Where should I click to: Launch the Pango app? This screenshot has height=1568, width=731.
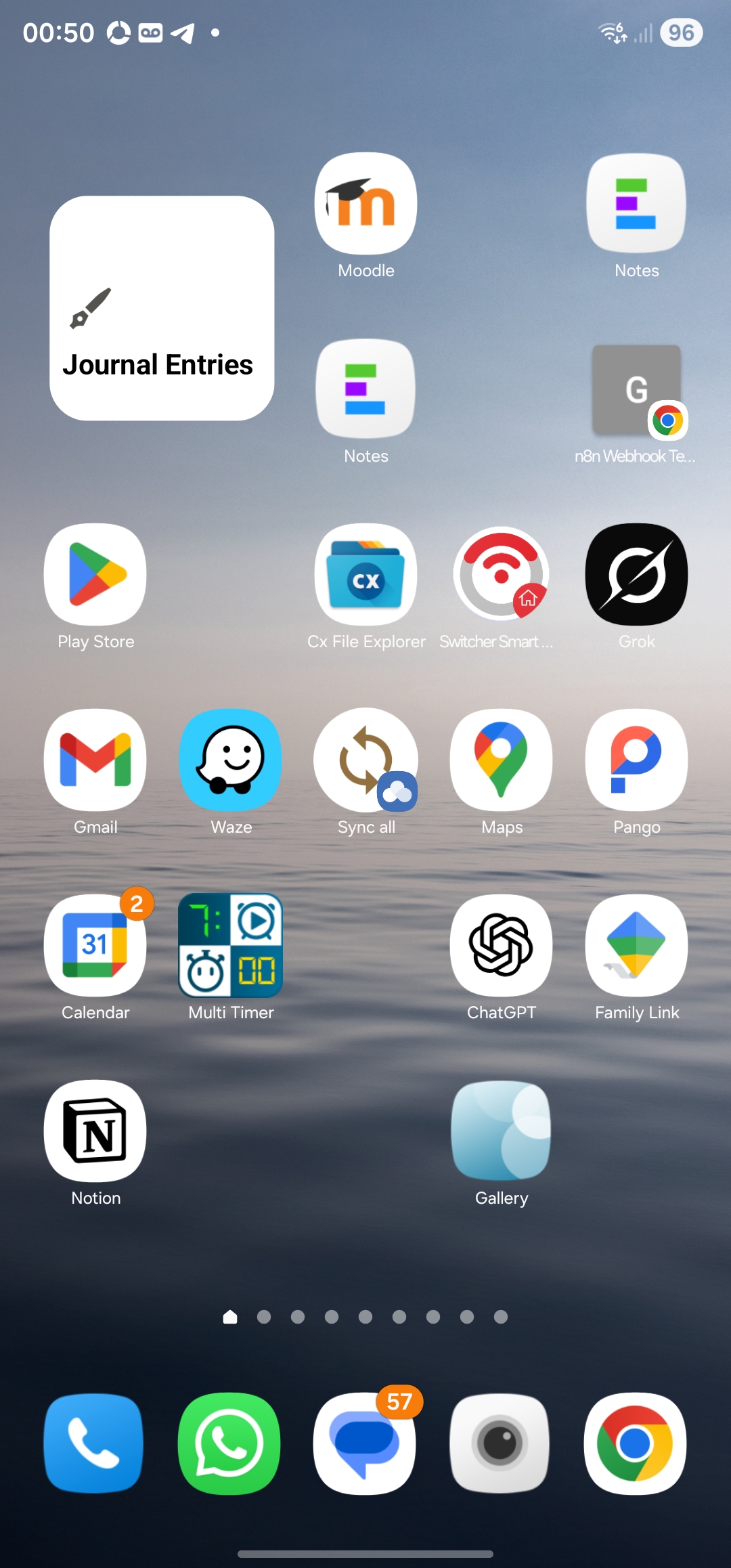coord(636,760)
